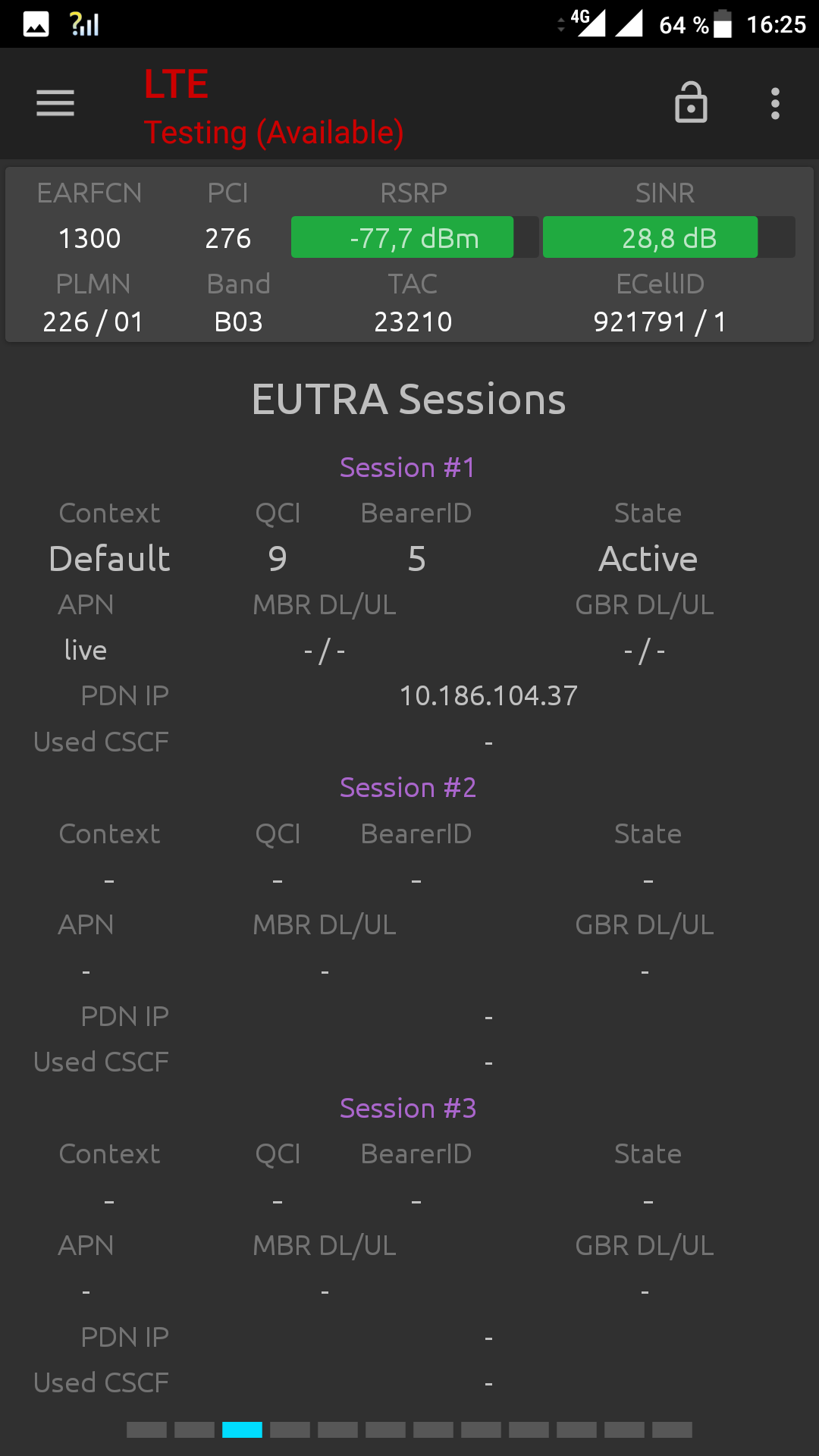Select the last page indicator segment
819x1456 pixels.
(672, 1429)
